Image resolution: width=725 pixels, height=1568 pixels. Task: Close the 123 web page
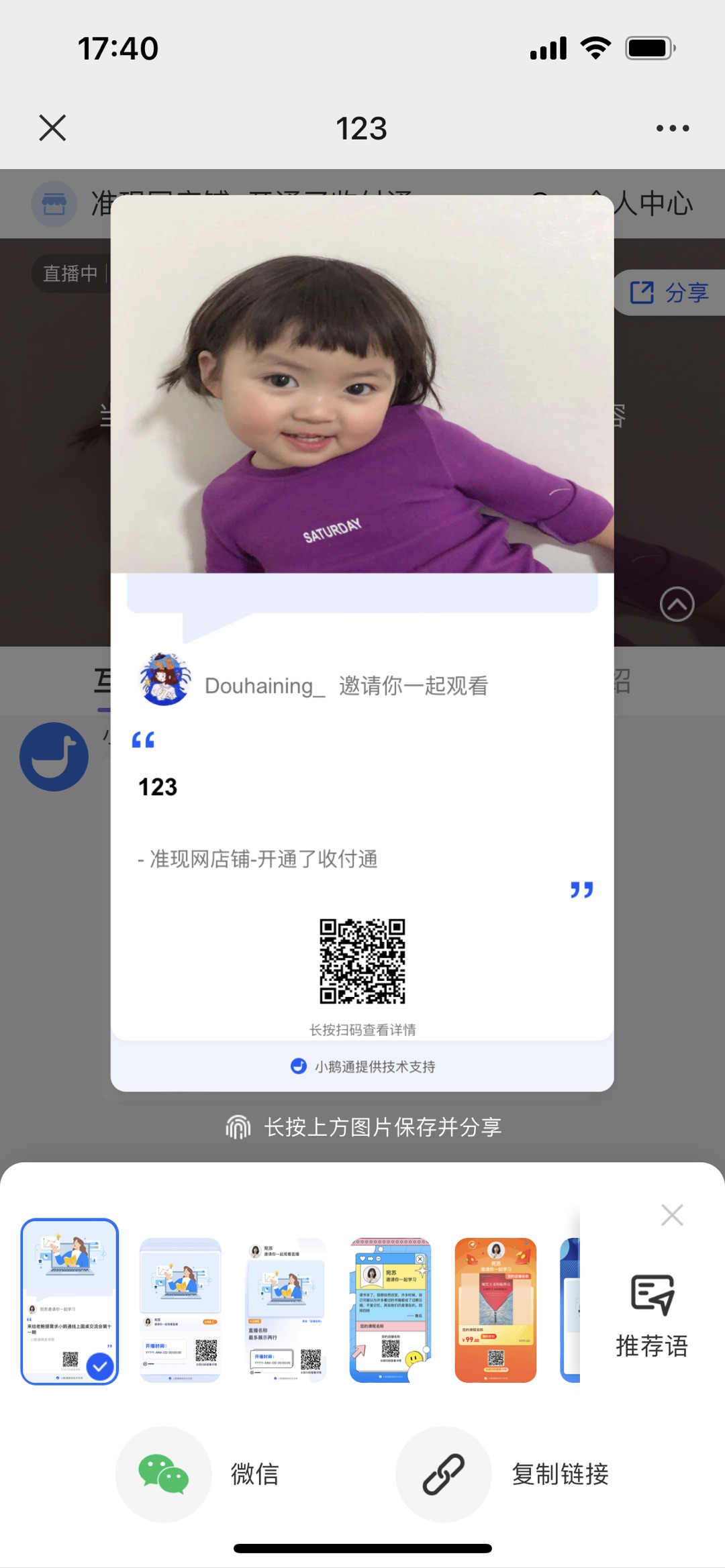pos(52,127)
